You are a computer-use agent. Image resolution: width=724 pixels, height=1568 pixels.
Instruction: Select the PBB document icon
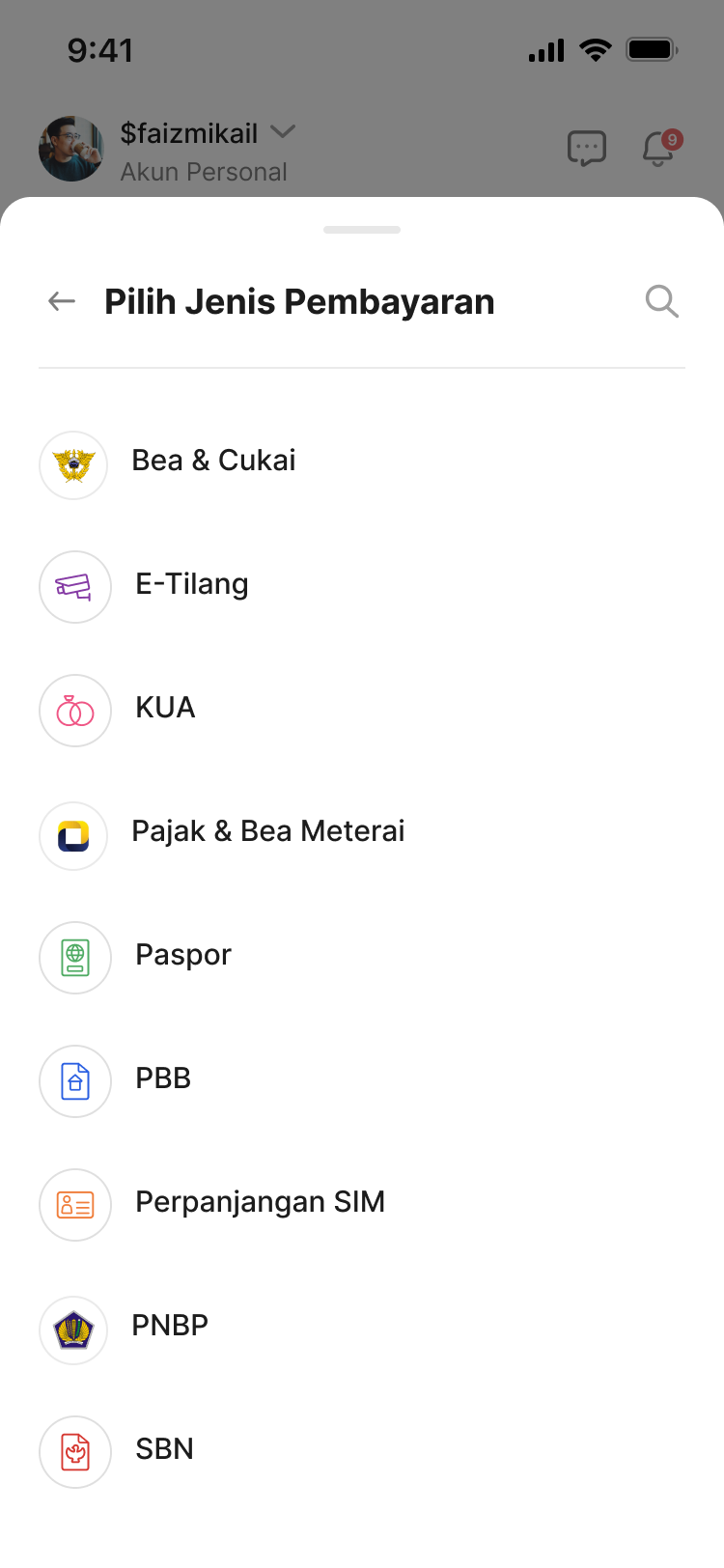[74, 1081]
